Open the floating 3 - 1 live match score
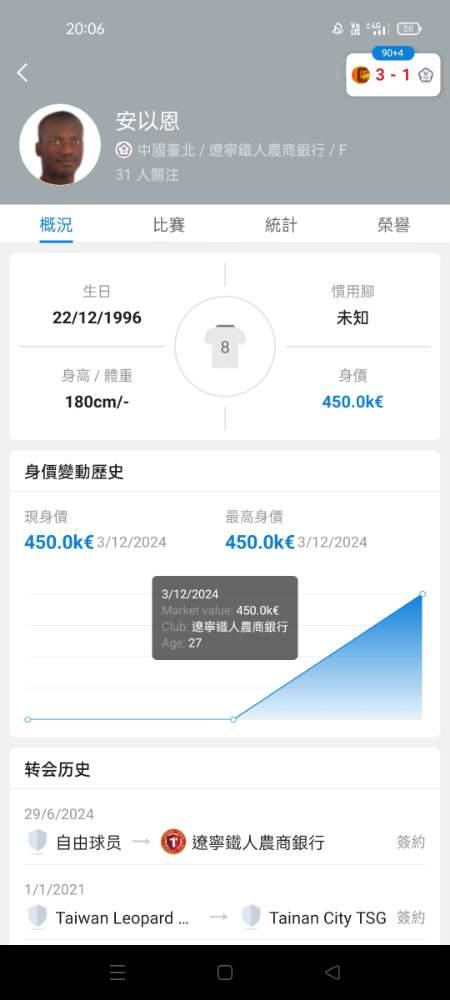Viewport: 450px width, 1000px height. [393, 75]
